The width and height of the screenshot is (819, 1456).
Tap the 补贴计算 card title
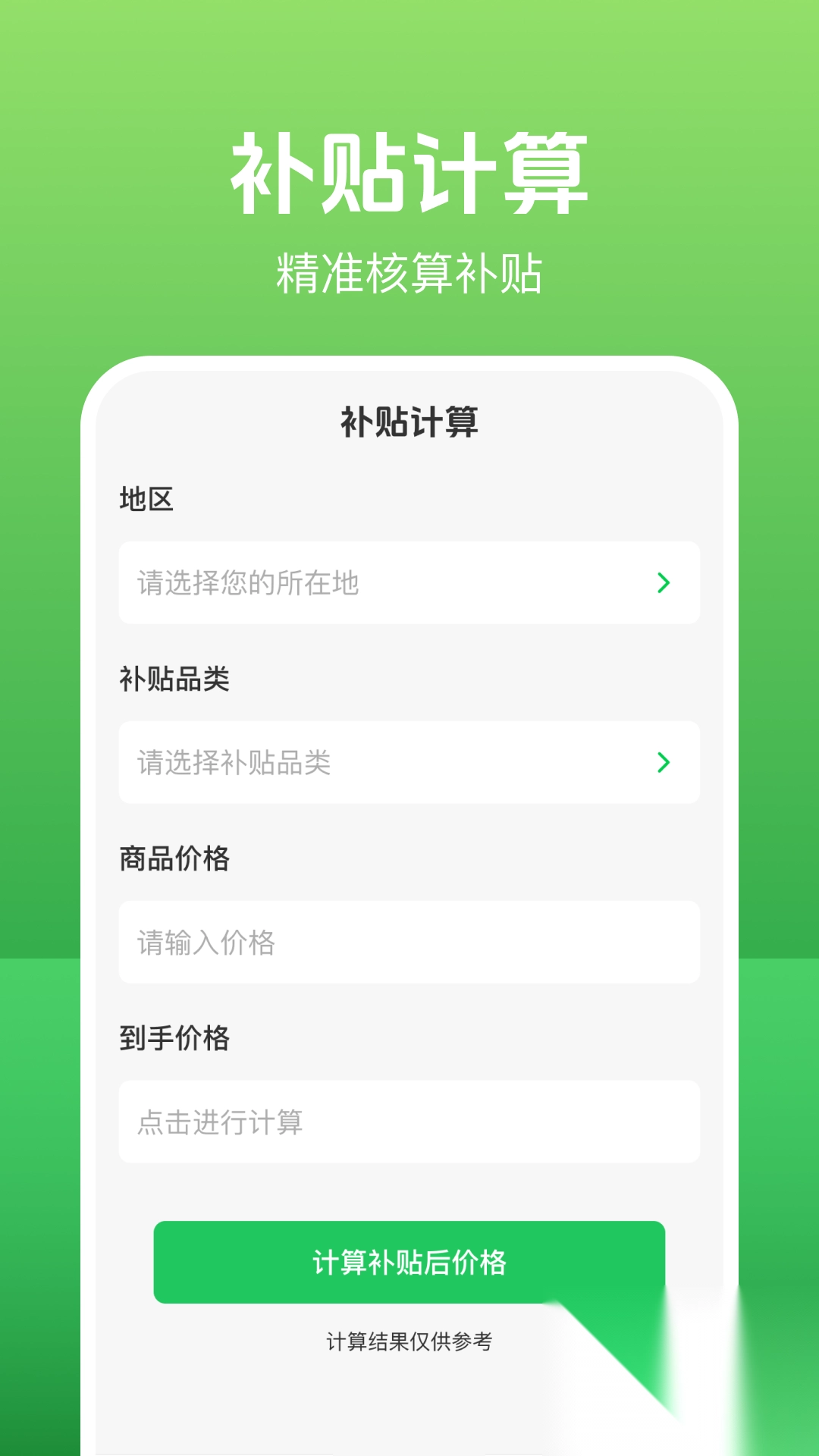(409, 421)
